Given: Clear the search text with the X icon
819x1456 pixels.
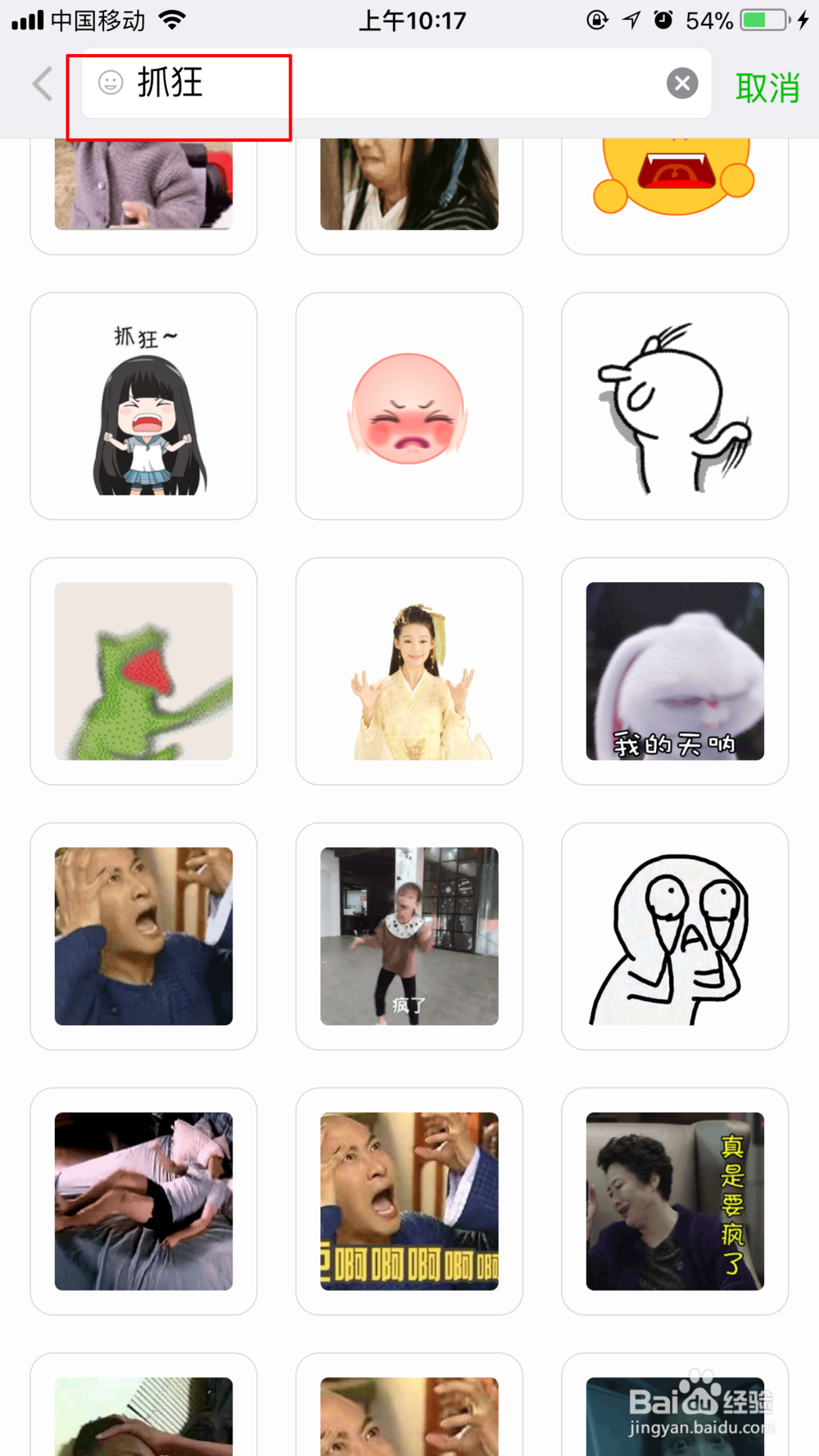Looking at the screenshot, I should [681, 83].
